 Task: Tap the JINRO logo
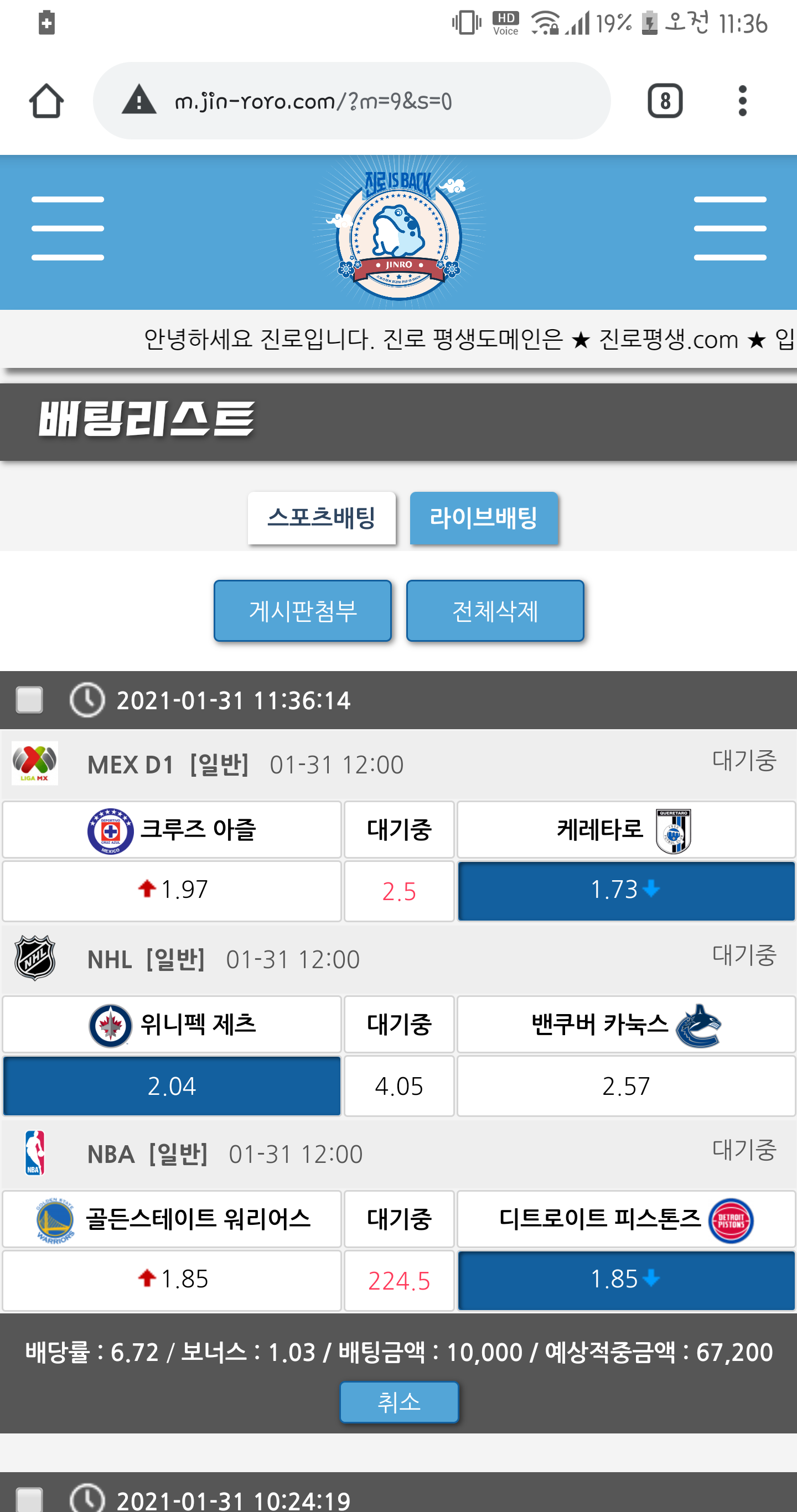click(399, 233)
